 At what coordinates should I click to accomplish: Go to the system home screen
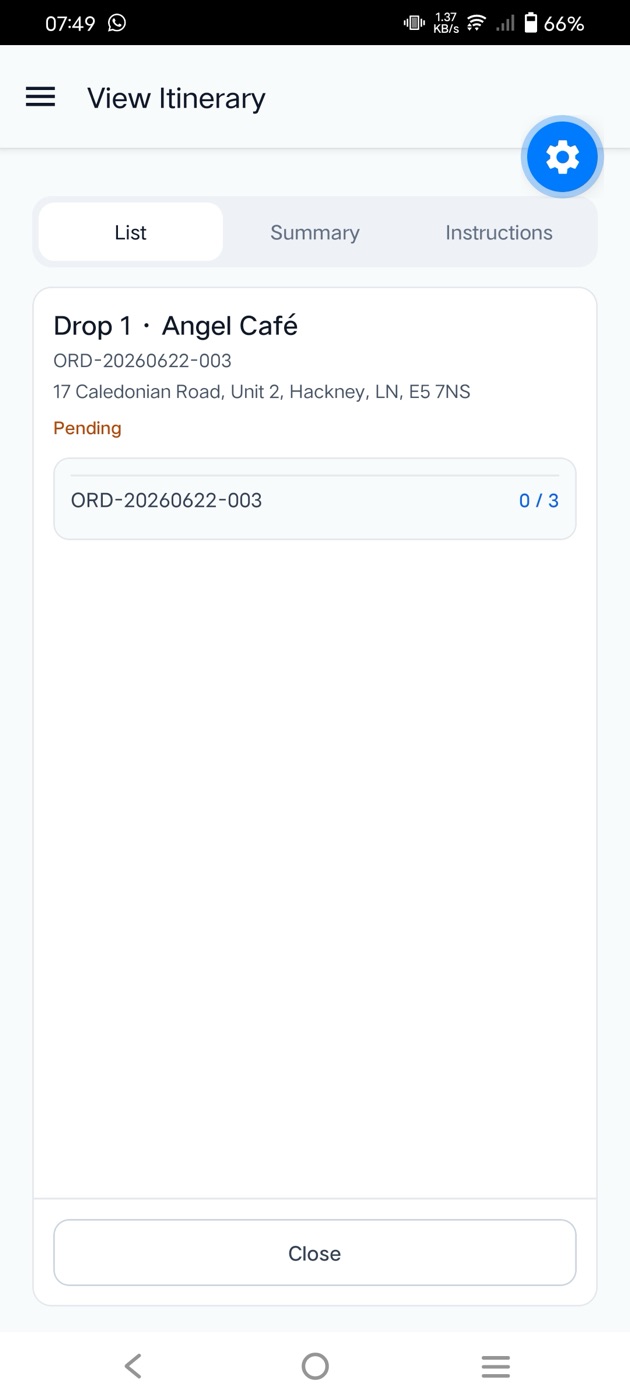tap(315, 1366)
